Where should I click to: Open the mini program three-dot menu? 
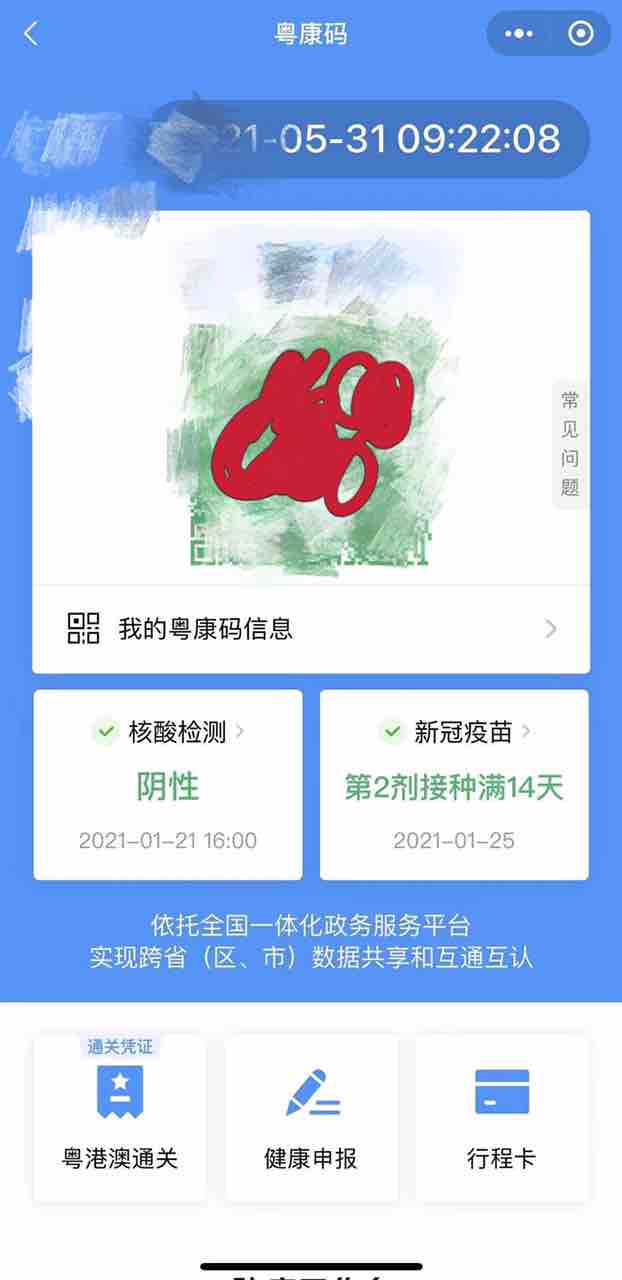(519, 34)
